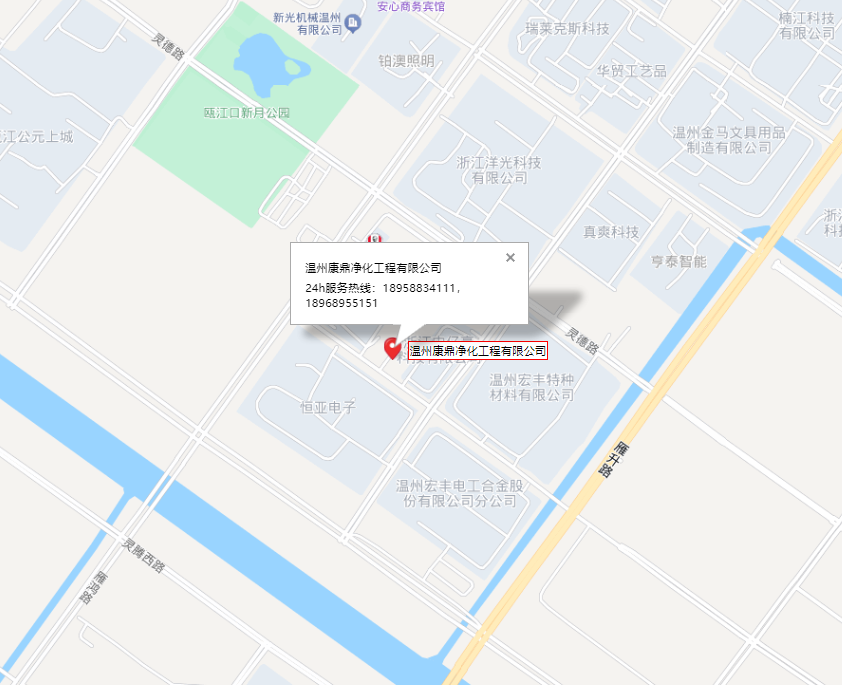842x685 pixels.
Task: Close the 温州康鼎净化工程有限公司 info popup
Action: tap(510, 258)
